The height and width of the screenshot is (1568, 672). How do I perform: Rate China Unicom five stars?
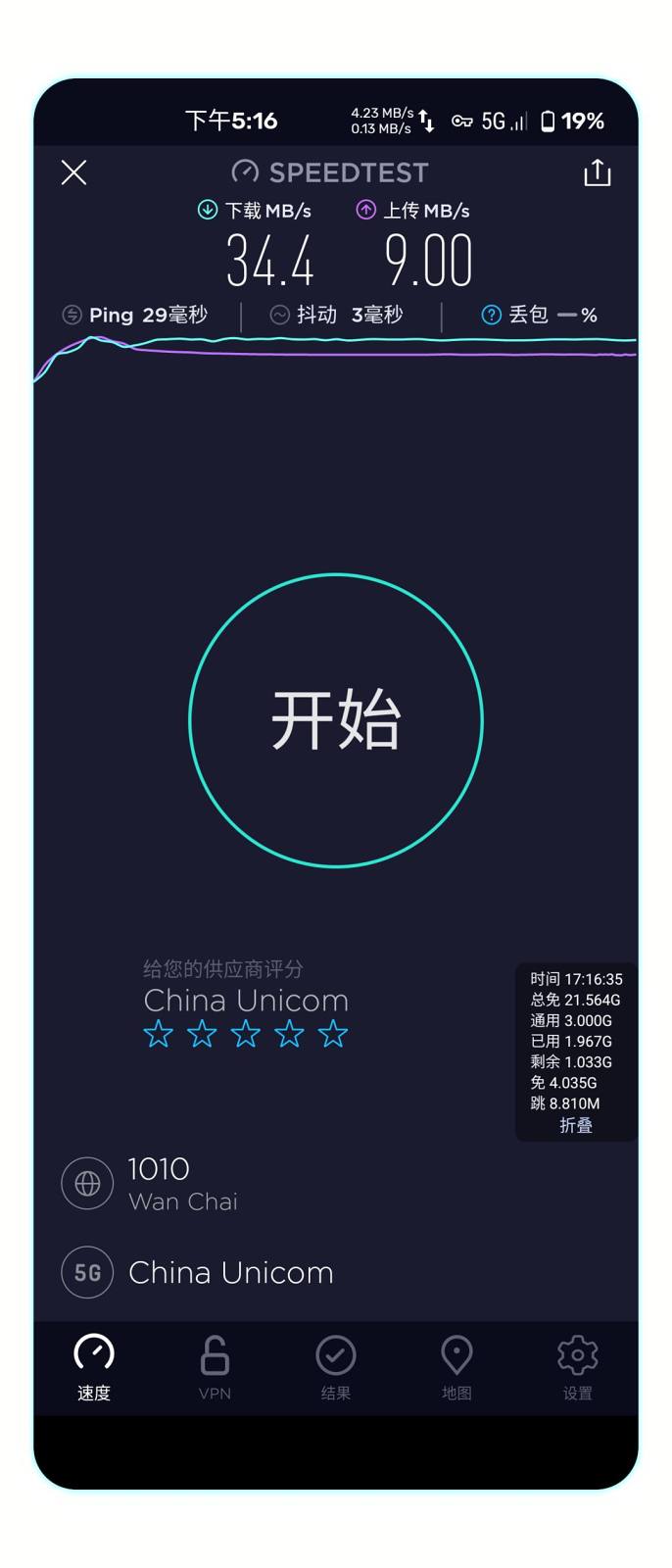point(333,1034)
